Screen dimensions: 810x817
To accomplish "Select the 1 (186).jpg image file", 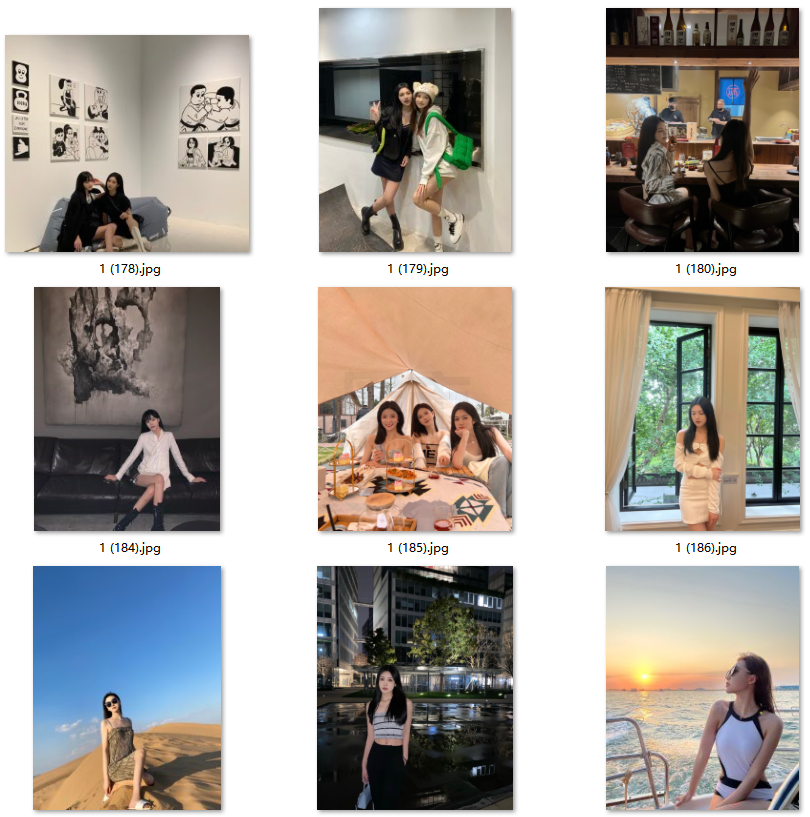I will [702, 409].
